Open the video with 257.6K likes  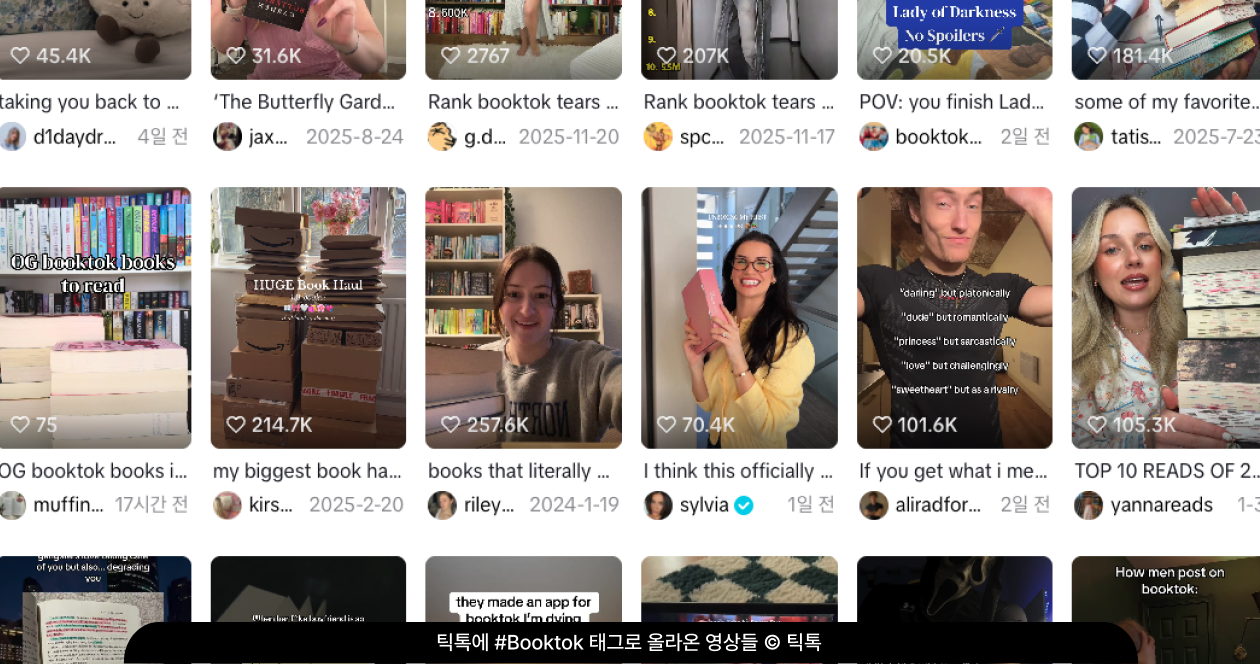click(523, 317)
